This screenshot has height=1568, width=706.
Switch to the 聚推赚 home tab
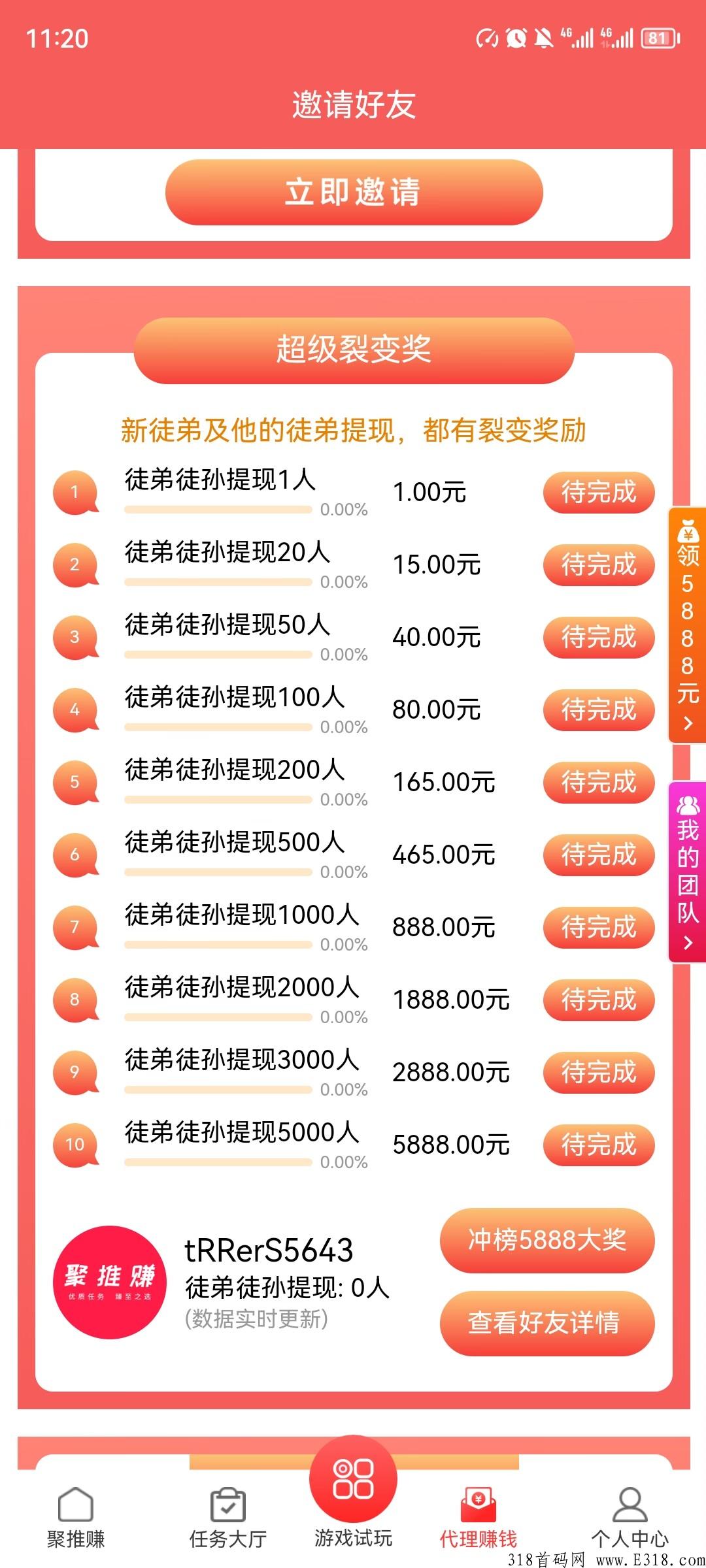tap(76, 1518)
